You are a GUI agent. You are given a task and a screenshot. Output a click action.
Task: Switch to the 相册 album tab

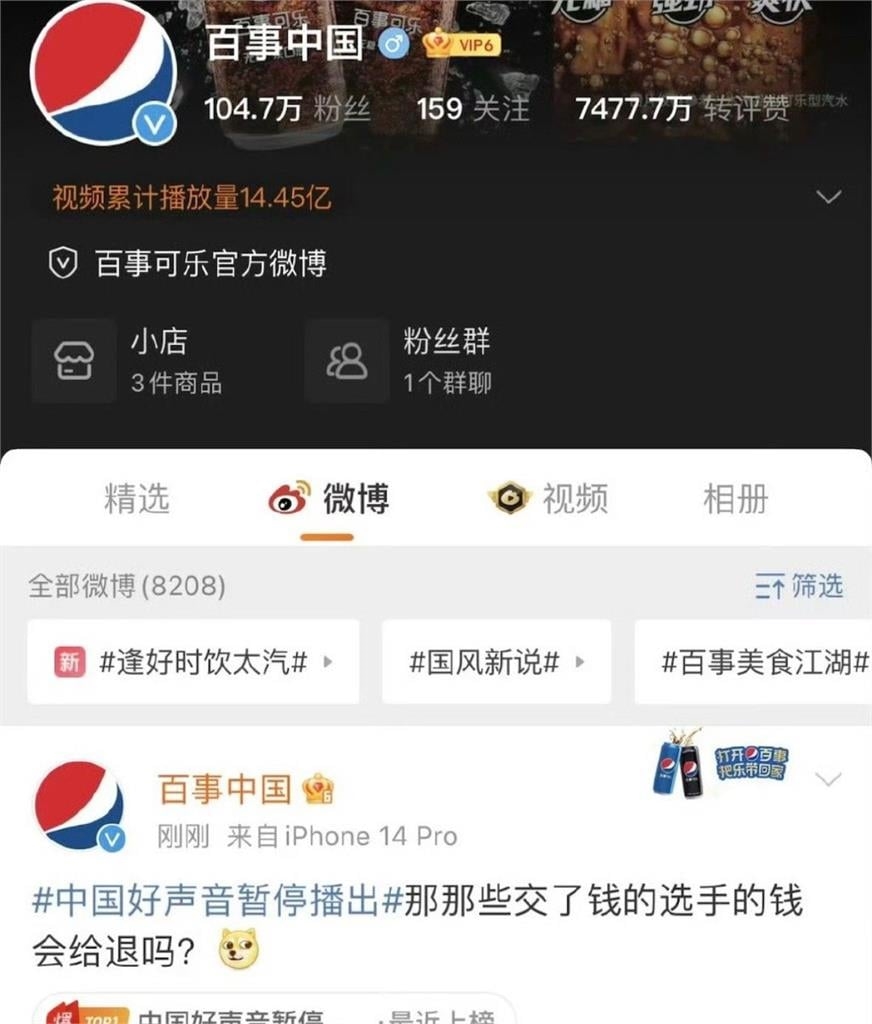point(735,498)
